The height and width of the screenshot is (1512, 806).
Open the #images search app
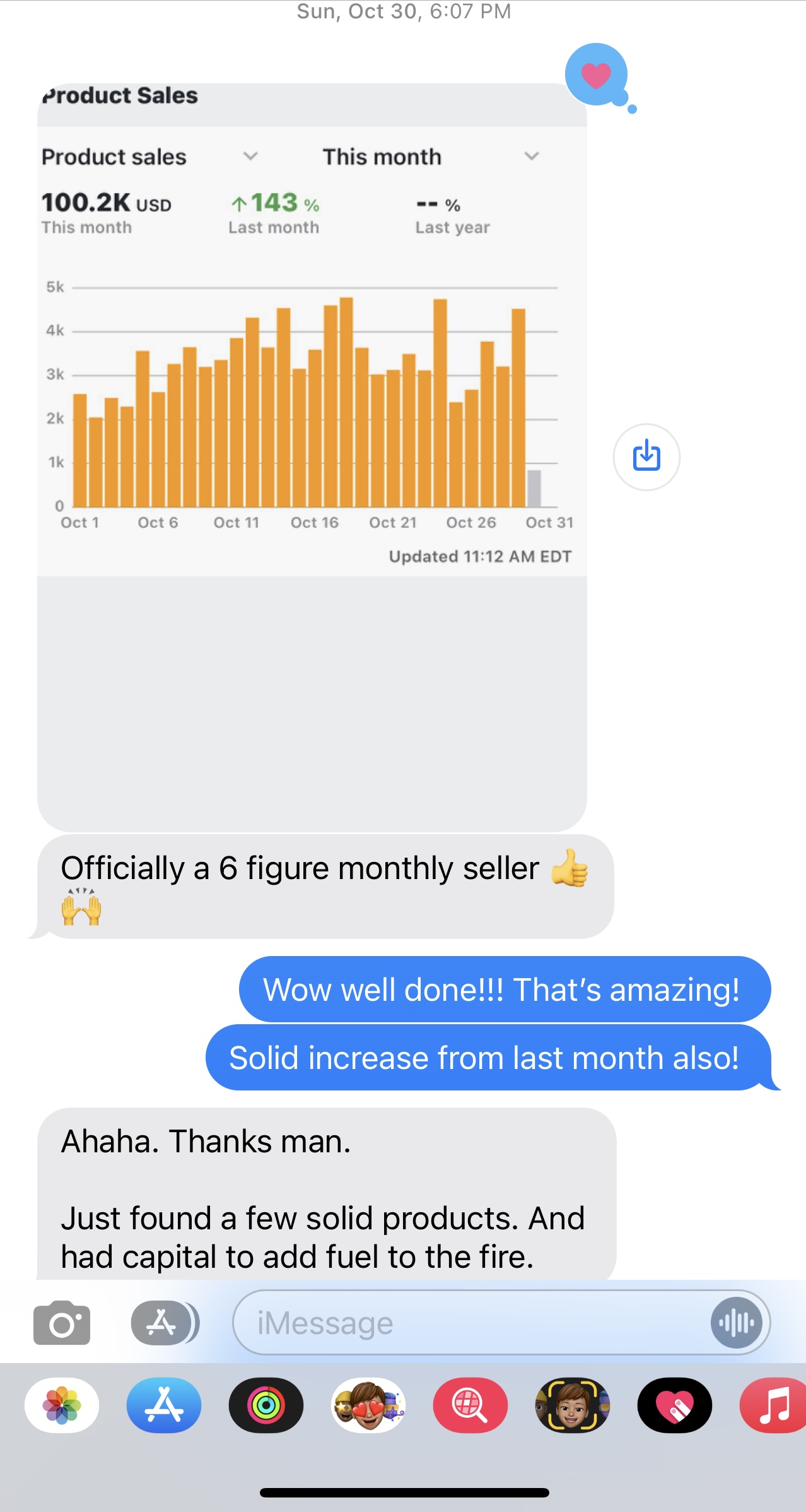click(470, 1405)
